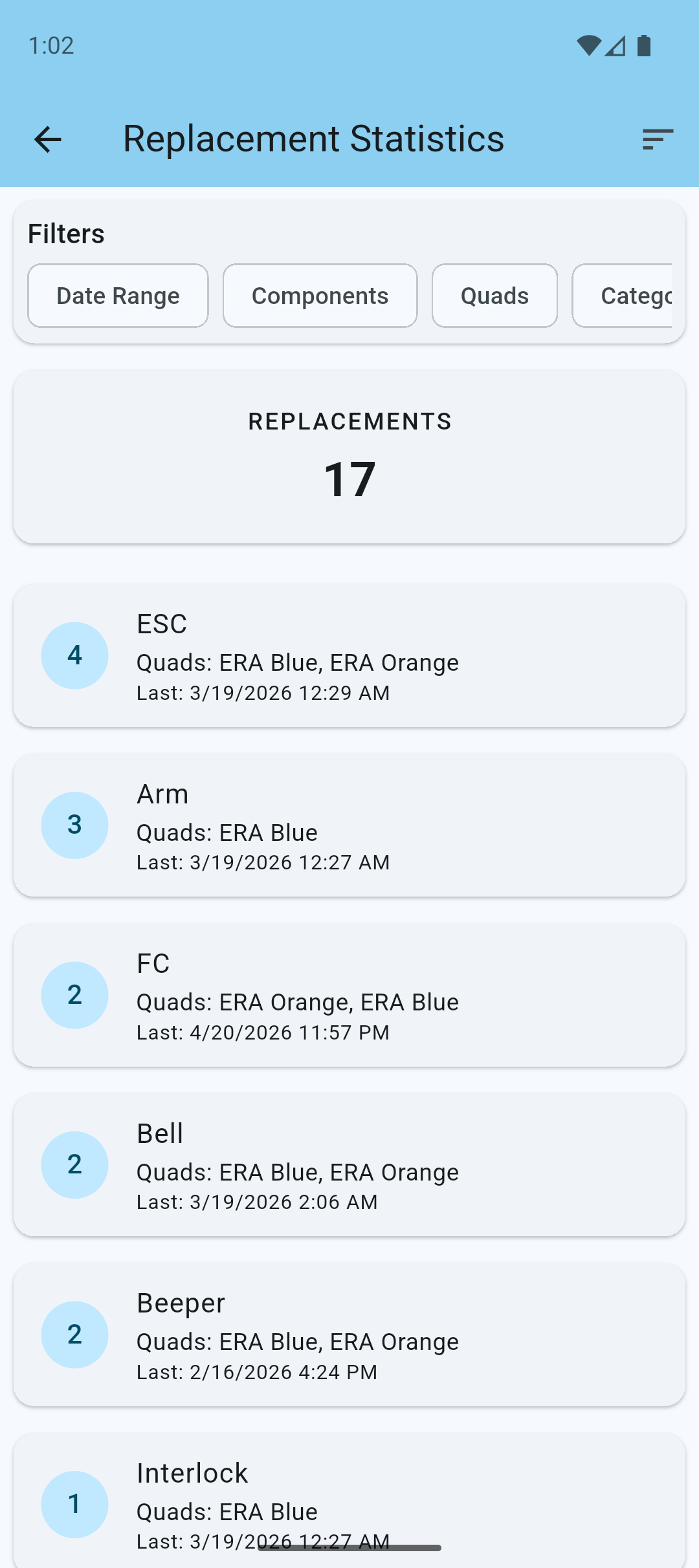Image resolution: width=699 pixels, height=1568 pixels.
Task: Open the Date Range filter
Action: pos(117,295)
